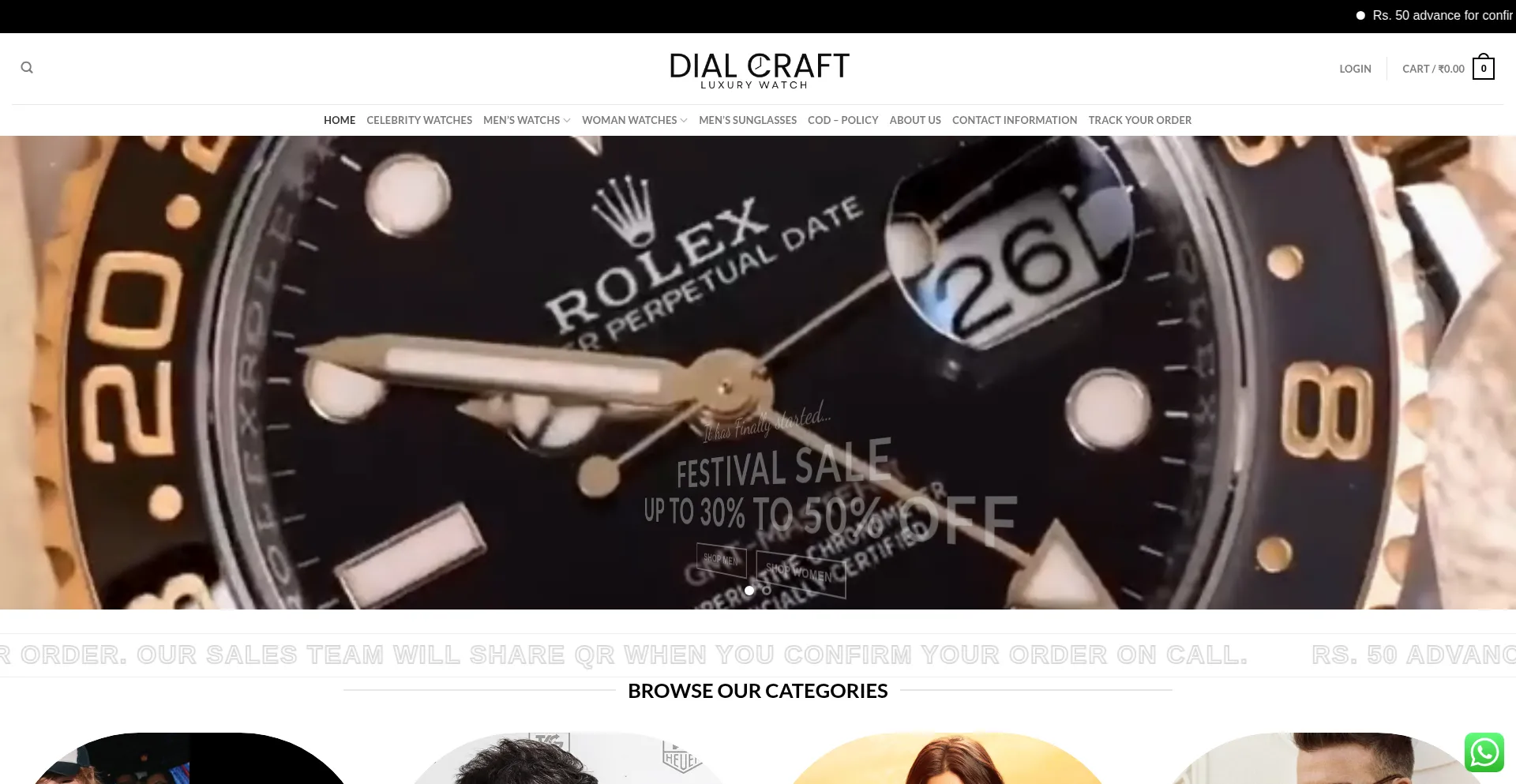Select the second slider dot

coord(767,591)
